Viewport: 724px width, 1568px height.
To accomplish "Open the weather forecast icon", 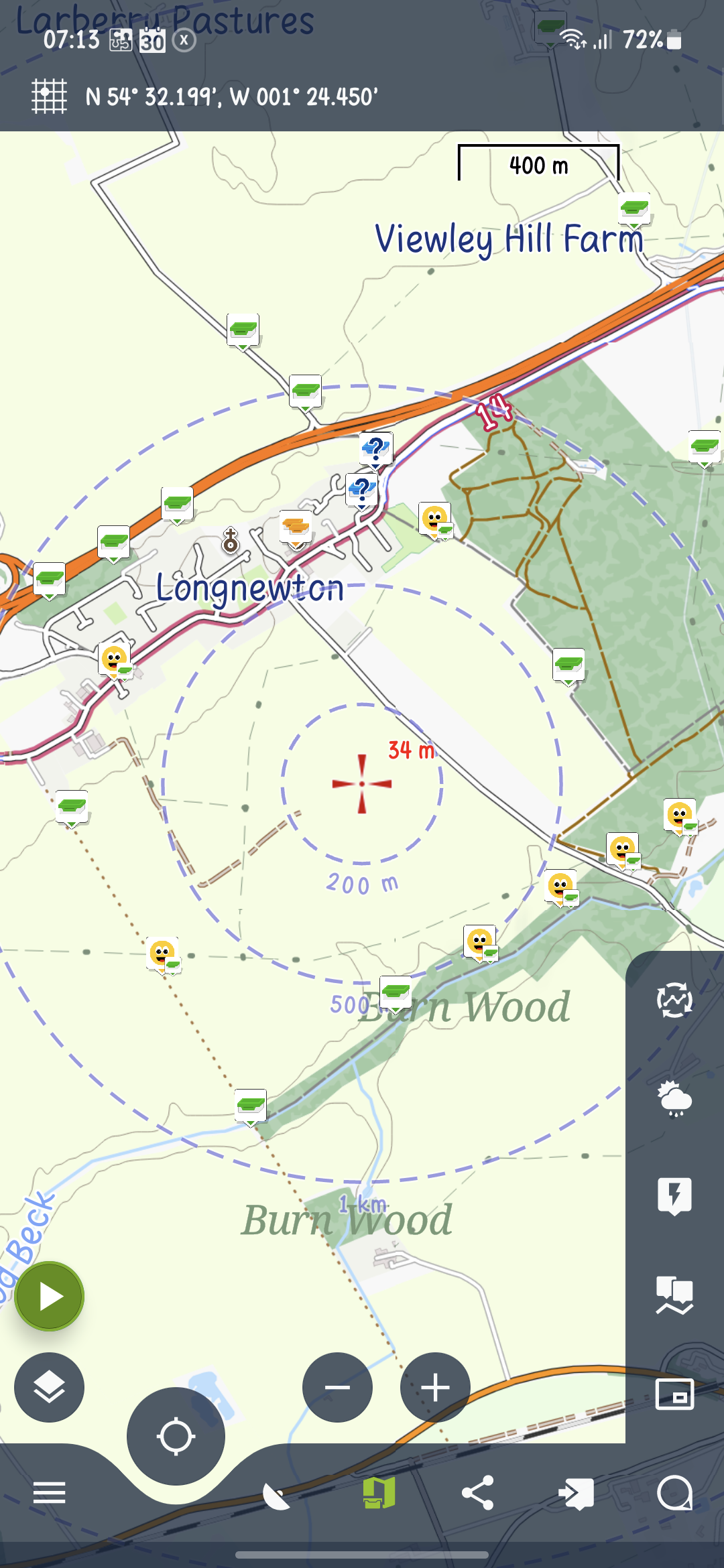I will 674,1099.
